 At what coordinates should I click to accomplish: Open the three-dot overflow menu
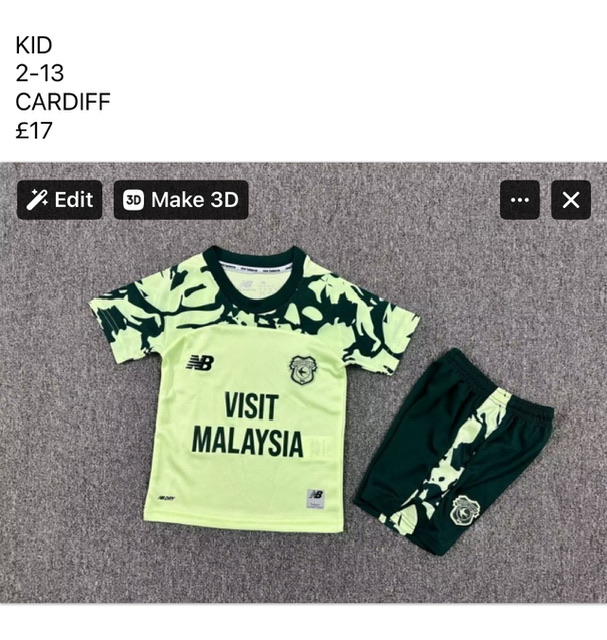point(519,200)
